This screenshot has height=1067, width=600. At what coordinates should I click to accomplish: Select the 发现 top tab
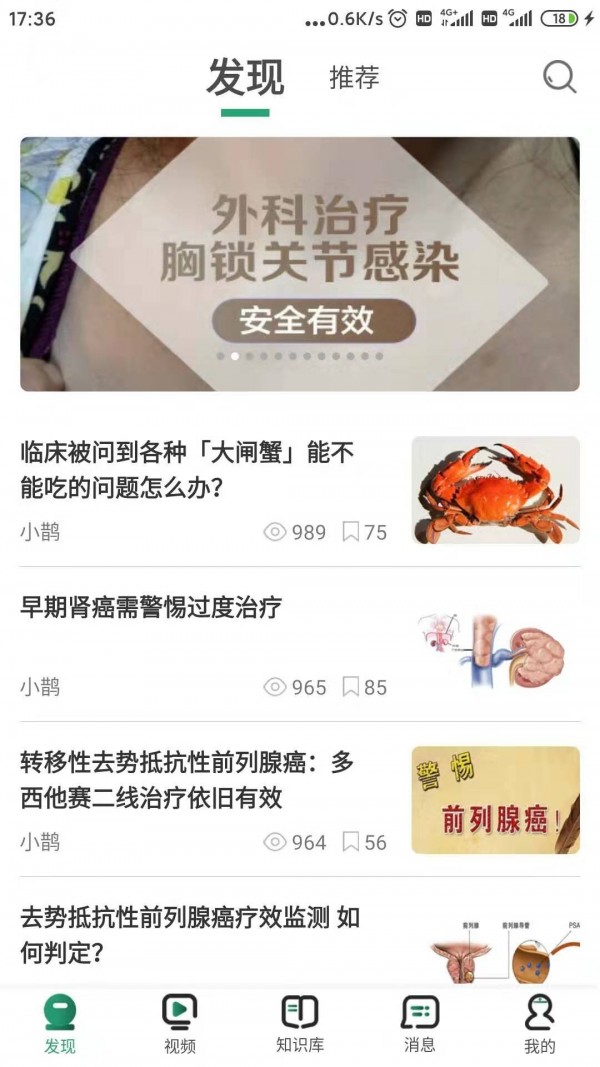point(245,78)
